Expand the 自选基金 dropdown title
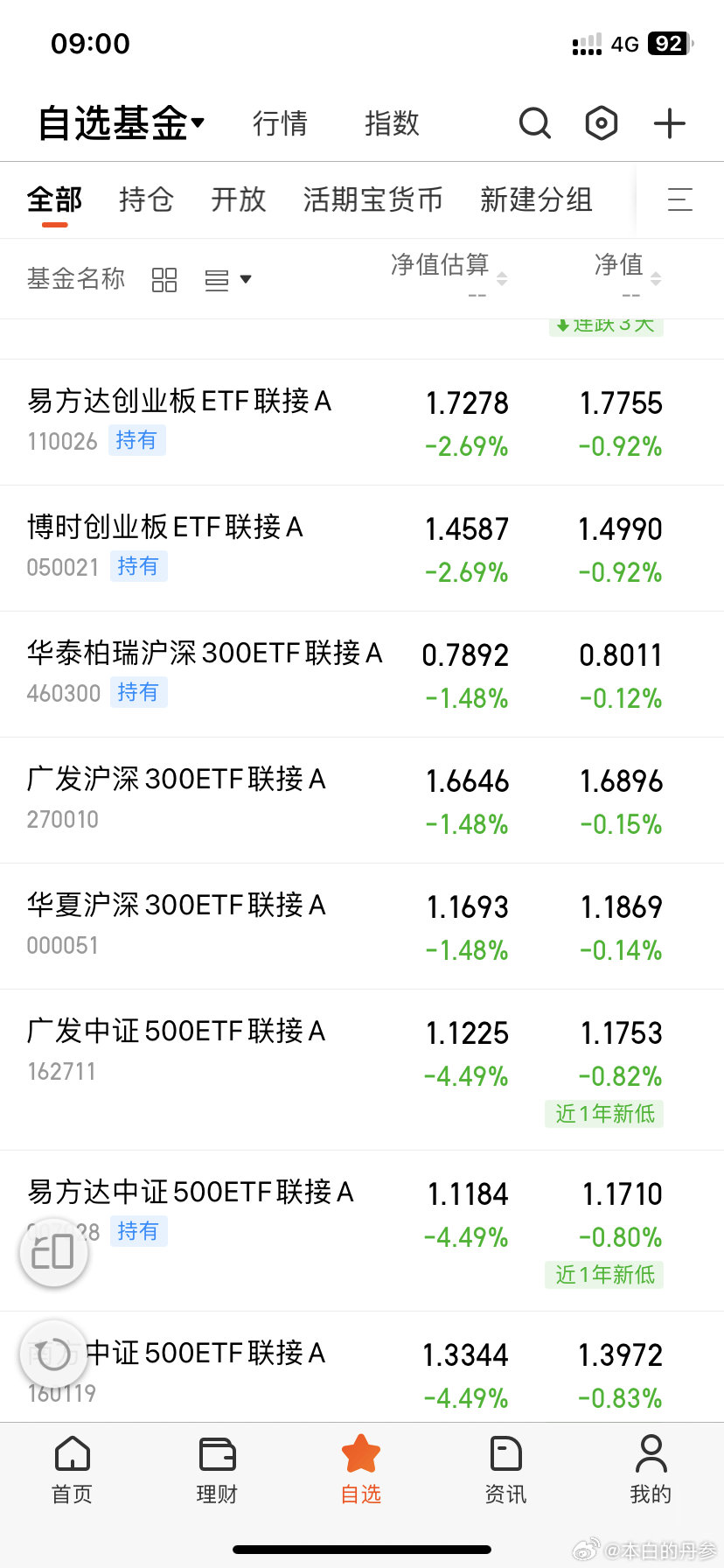This screenshot has width=724, height=1568. click(121, 122)
